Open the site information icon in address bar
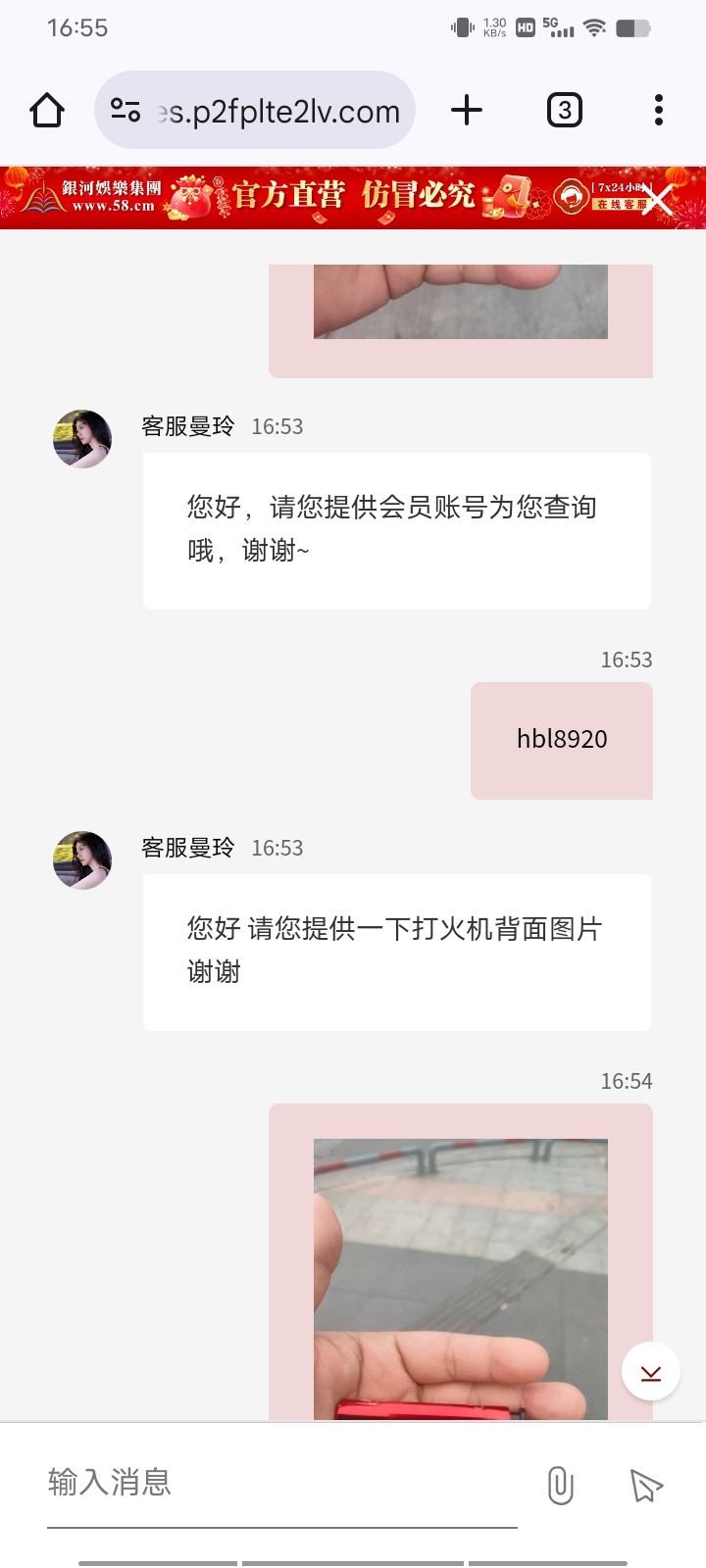Image resolution: width=706 pixels, height=1568 pixels. click(x=126, y=111)
